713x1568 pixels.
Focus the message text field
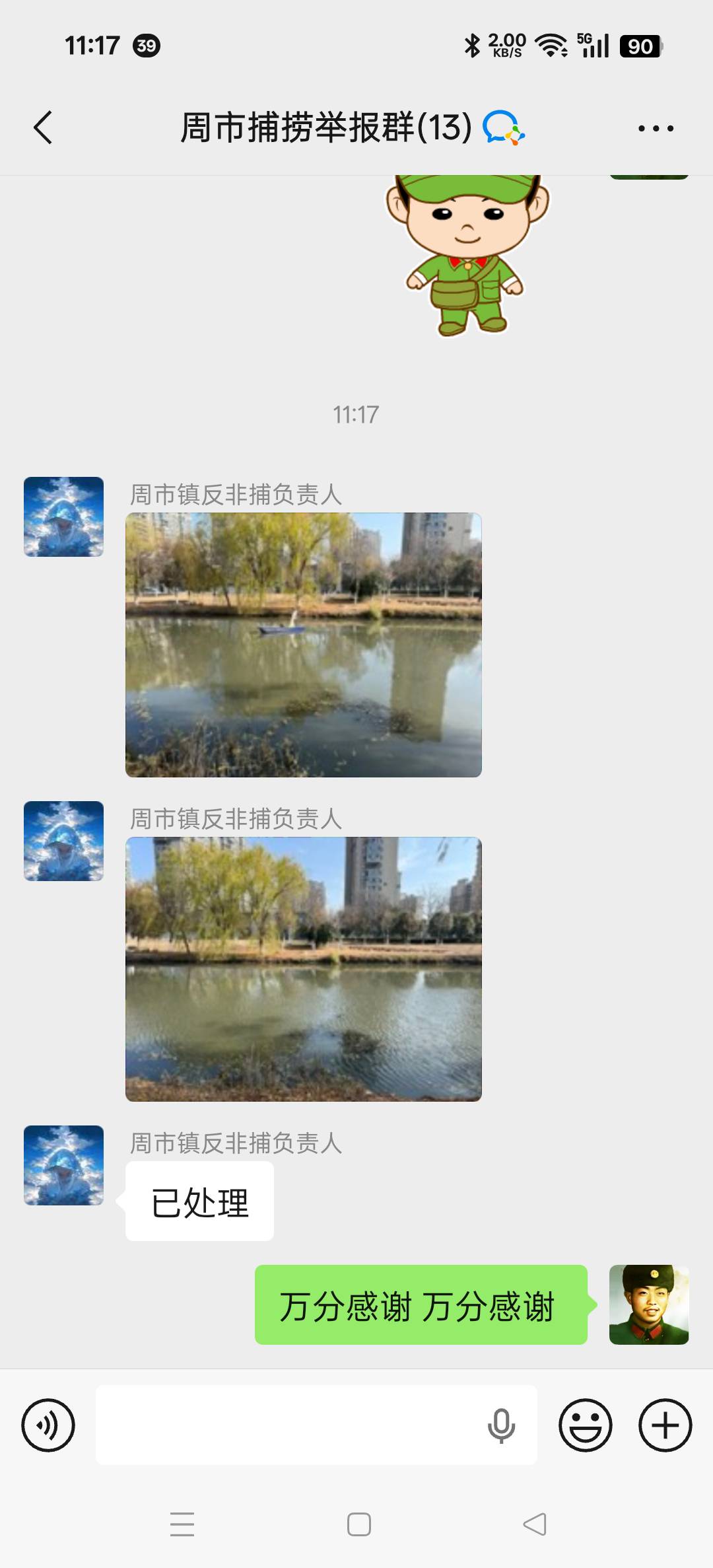pyautogui.click(x=290, y=1425)
